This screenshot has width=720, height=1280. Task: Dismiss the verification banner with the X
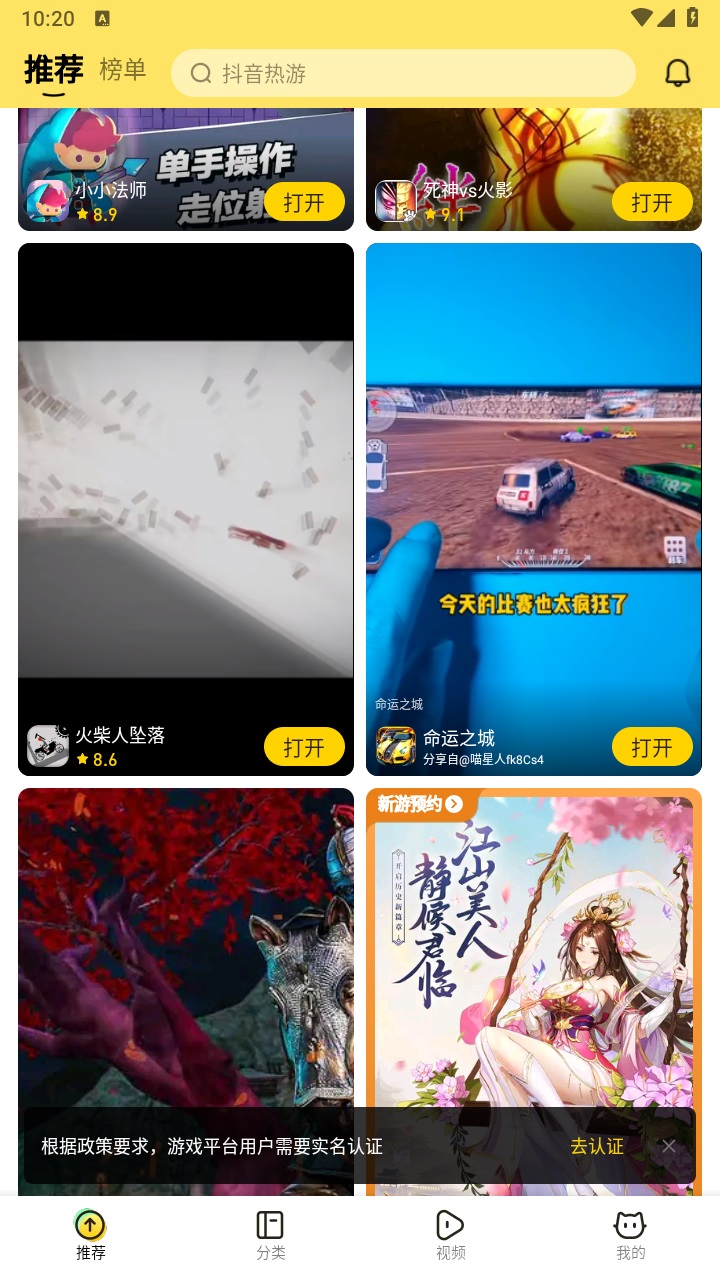[668, 1147]
